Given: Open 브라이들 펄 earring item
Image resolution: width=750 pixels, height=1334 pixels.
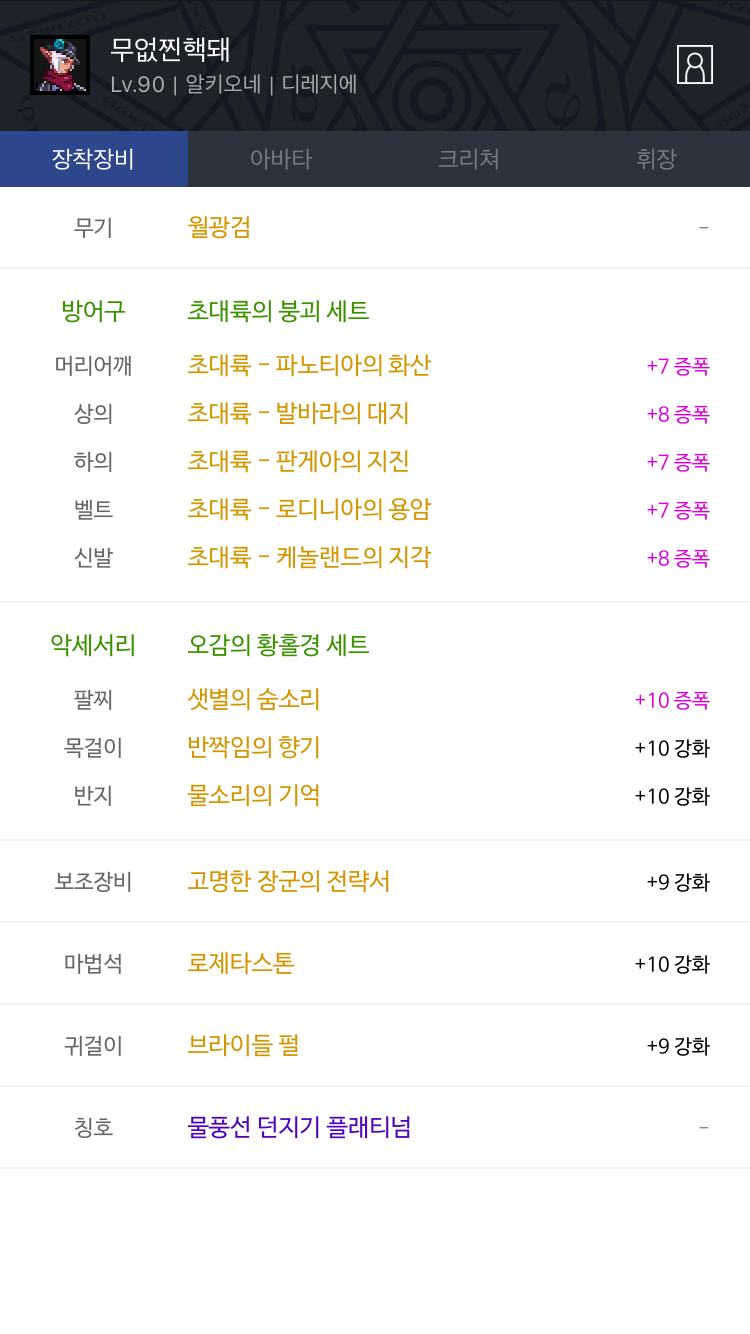Looking at the screenshot, I should click(x=243, y=1045).
